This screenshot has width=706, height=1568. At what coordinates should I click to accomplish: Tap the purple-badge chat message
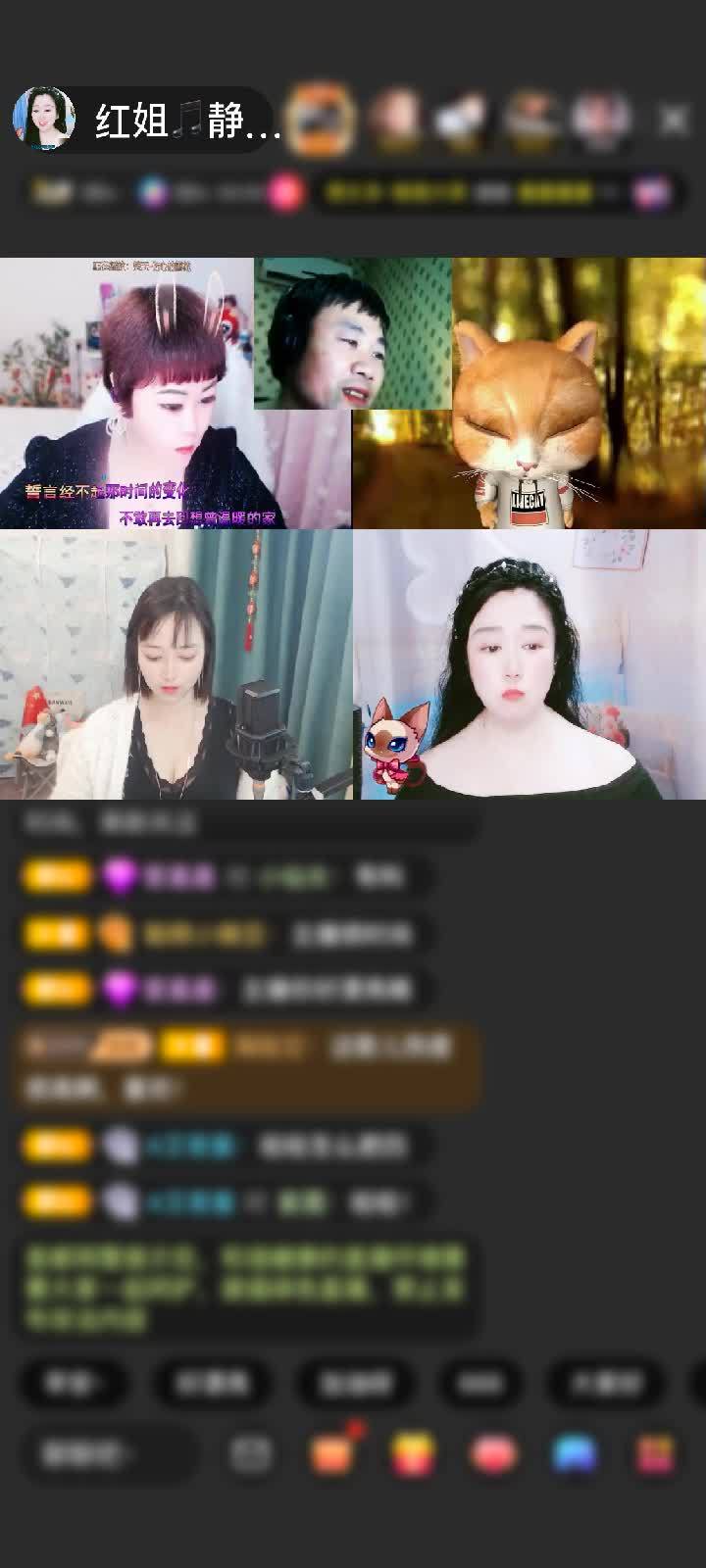pyautogui.click(x=226, y=875)
